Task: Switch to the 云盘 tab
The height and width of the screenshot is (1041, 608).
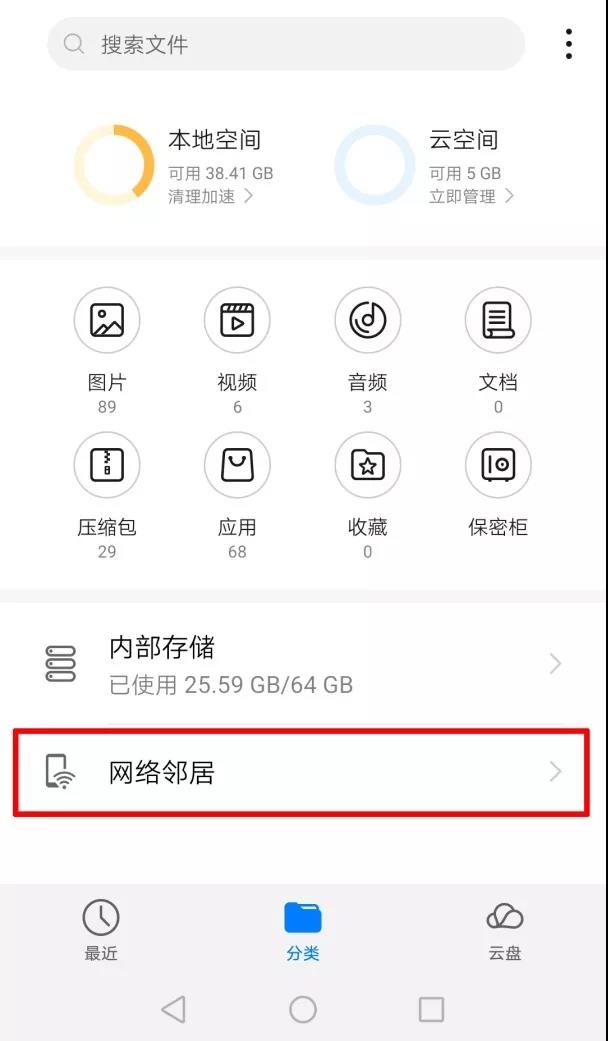Action: click(x=504, y=930)
